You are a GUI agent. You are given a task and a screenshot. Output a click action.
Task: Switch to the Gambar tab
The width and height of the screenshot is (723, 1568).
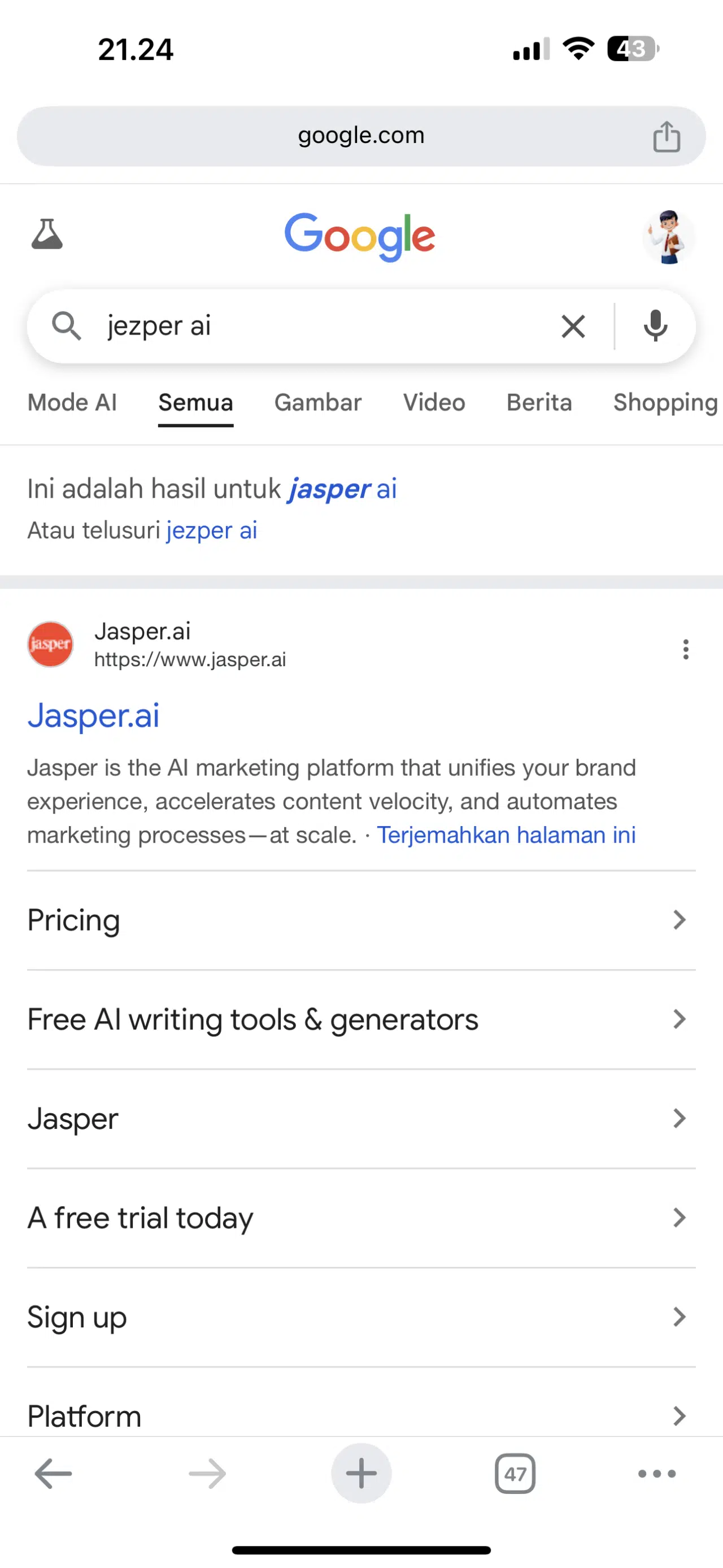[x=317, y=403]
